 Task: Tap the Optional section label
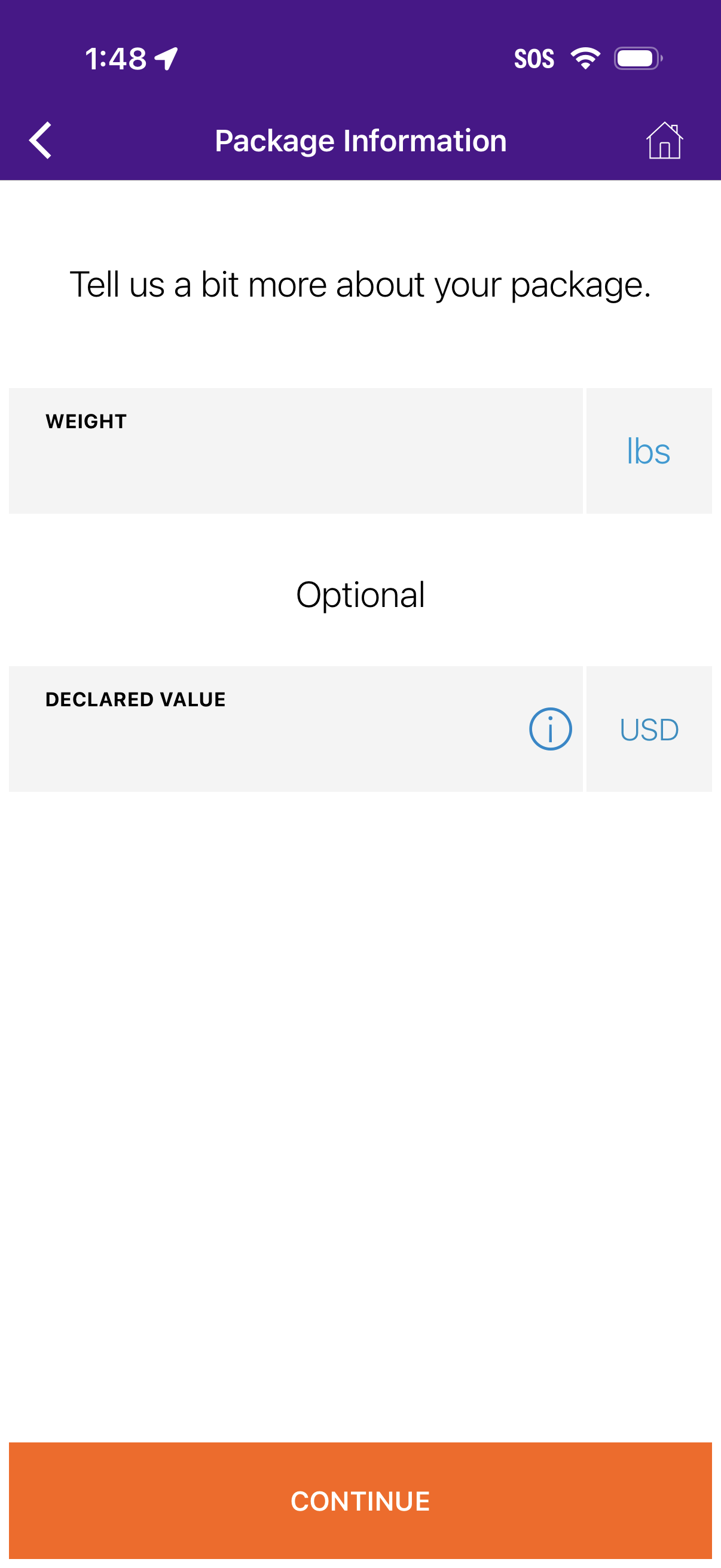pyautogui.click(x=360, y=594)
